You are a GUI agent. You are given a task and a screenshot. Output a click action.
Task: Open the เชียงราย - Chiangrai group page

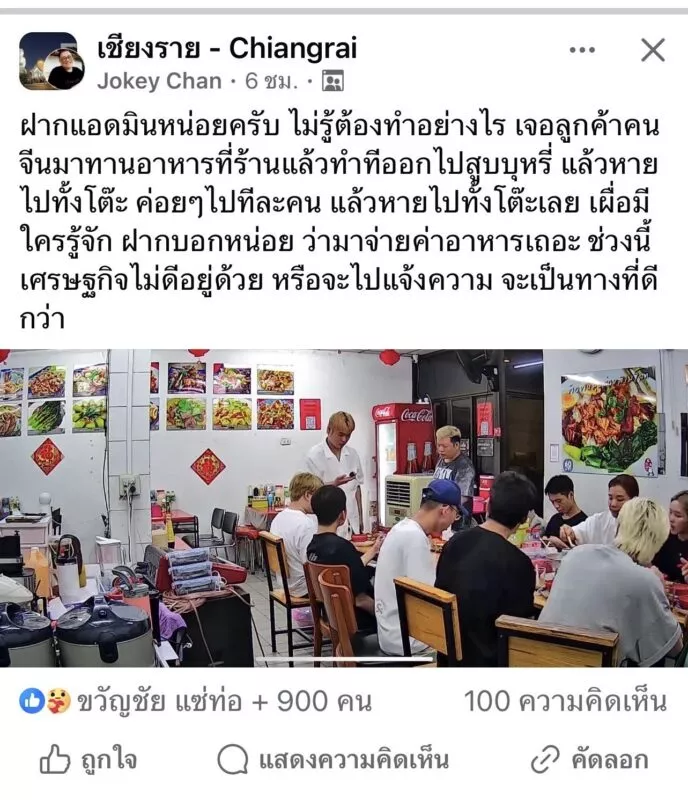(x=227, y=47)
